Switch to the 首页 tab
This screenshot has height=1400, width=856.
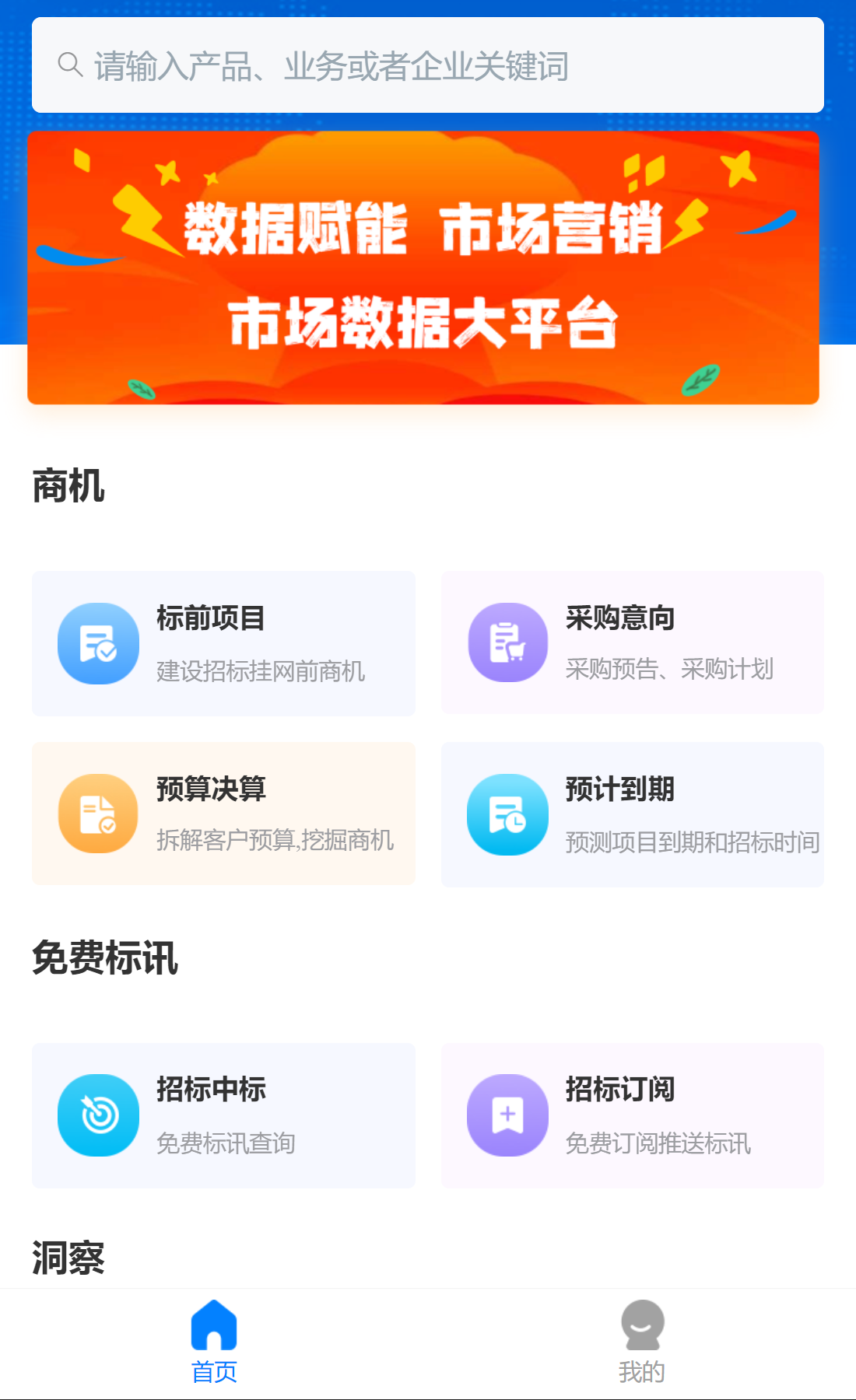pyautogui.click(x=214, y=1342)
